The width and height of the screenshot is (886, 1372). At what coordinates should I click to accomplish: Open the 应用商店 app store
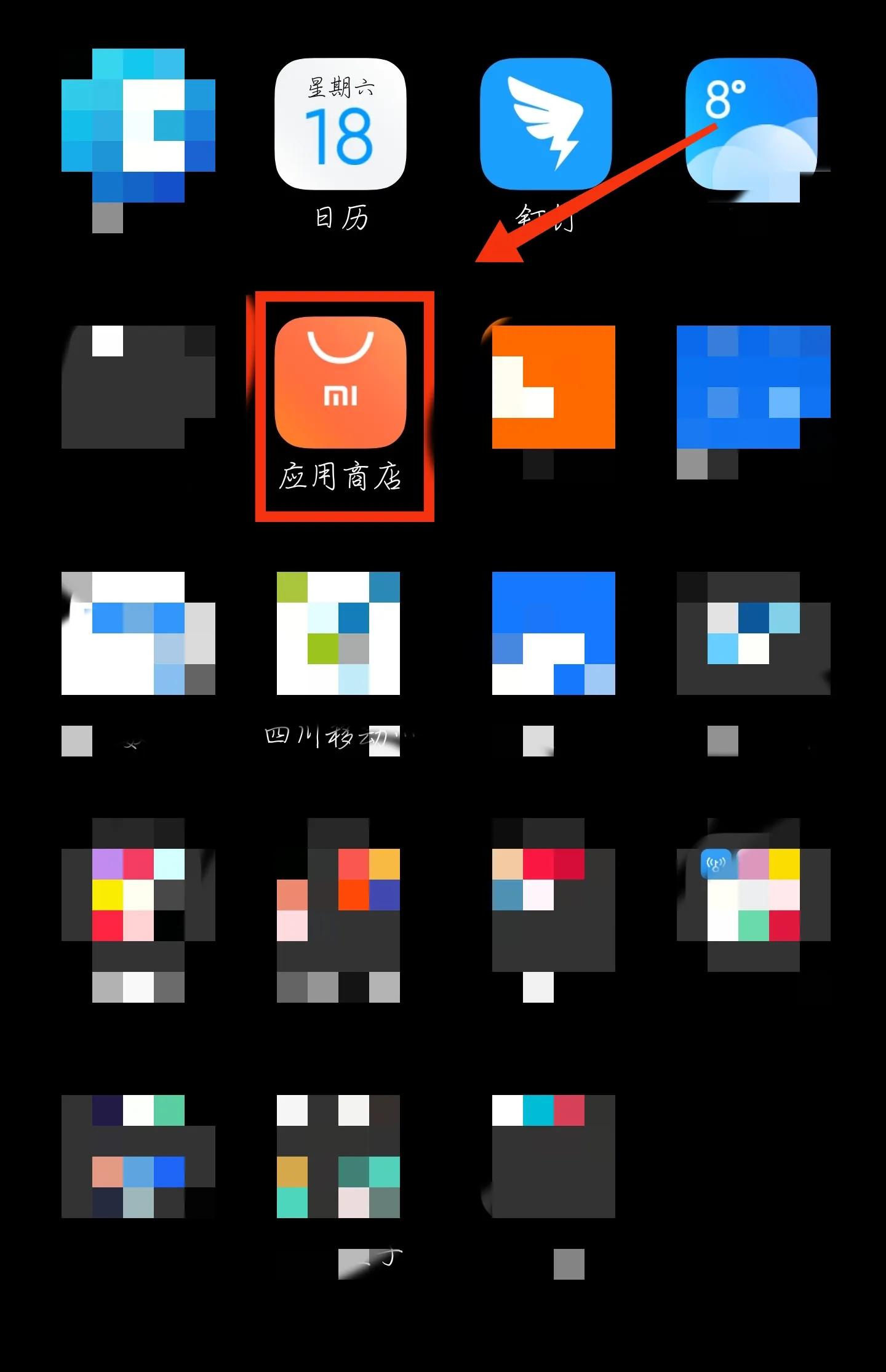340,382
